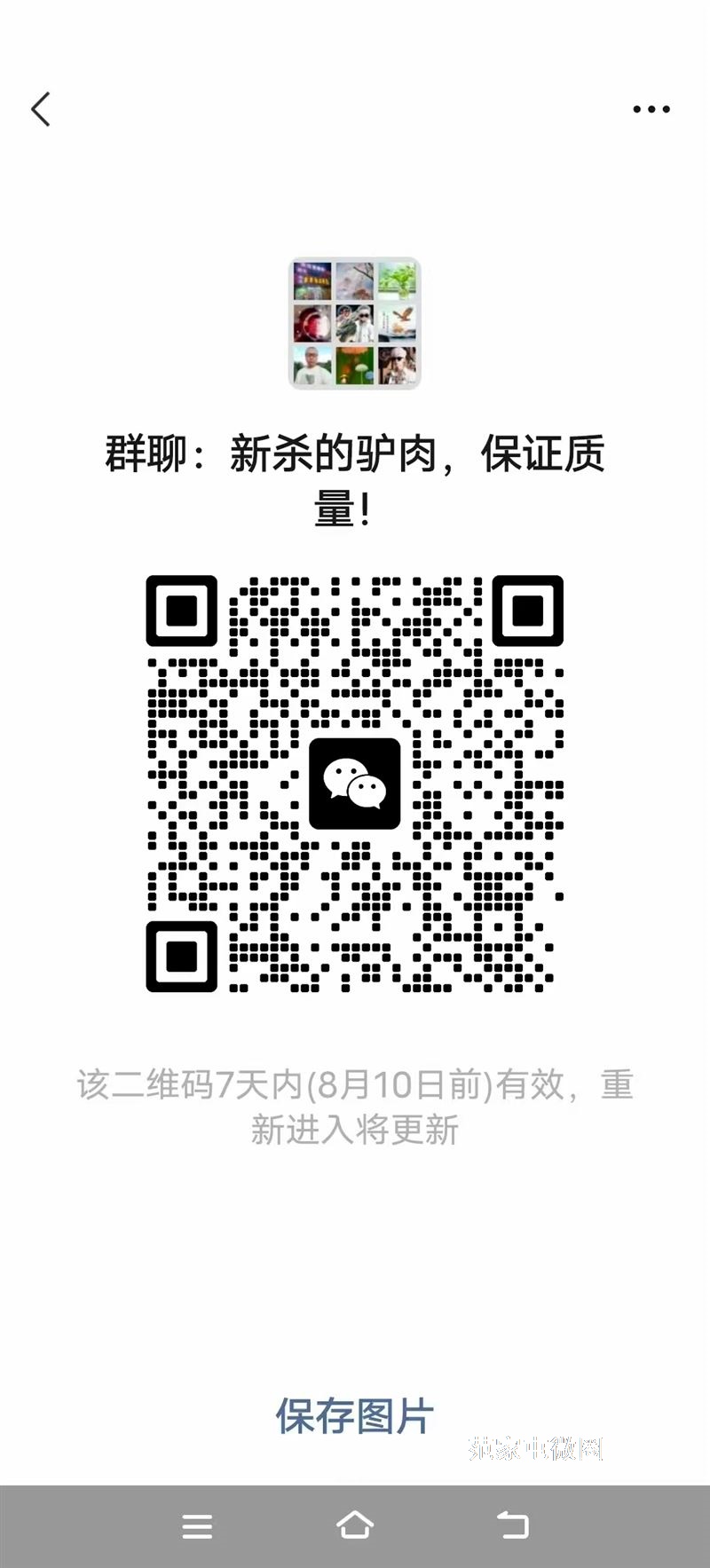
Task: Tap the system back button
Action: coord(513,1525)
